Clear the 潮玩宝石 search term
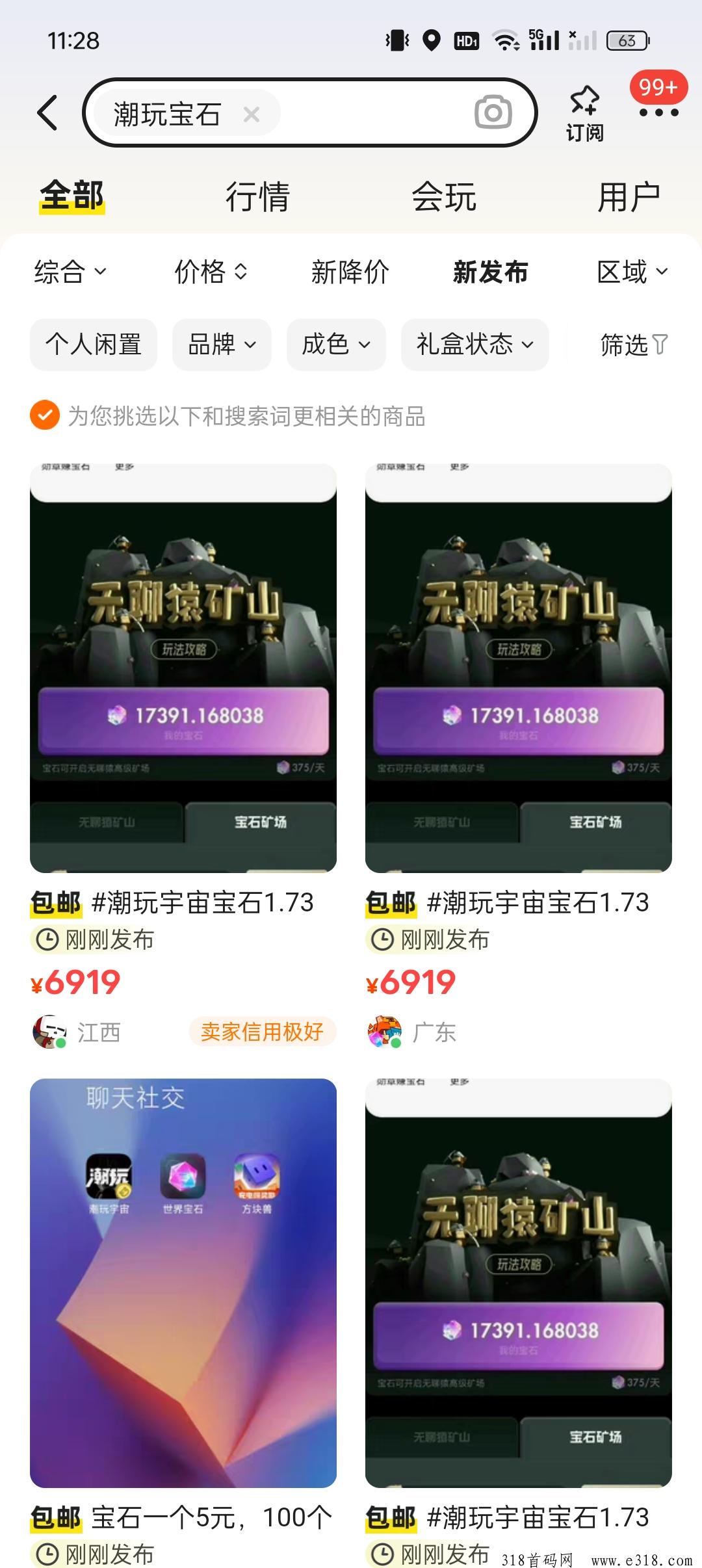The width and height of the screenshot is (702, 1568). tap(251, 115)
